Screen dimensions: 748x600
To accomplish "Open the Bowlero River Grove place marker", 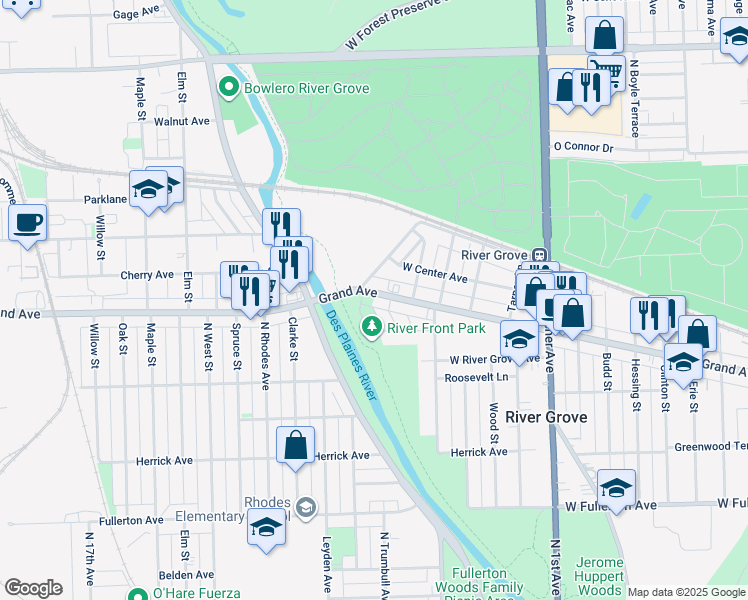I will point(229,88).
